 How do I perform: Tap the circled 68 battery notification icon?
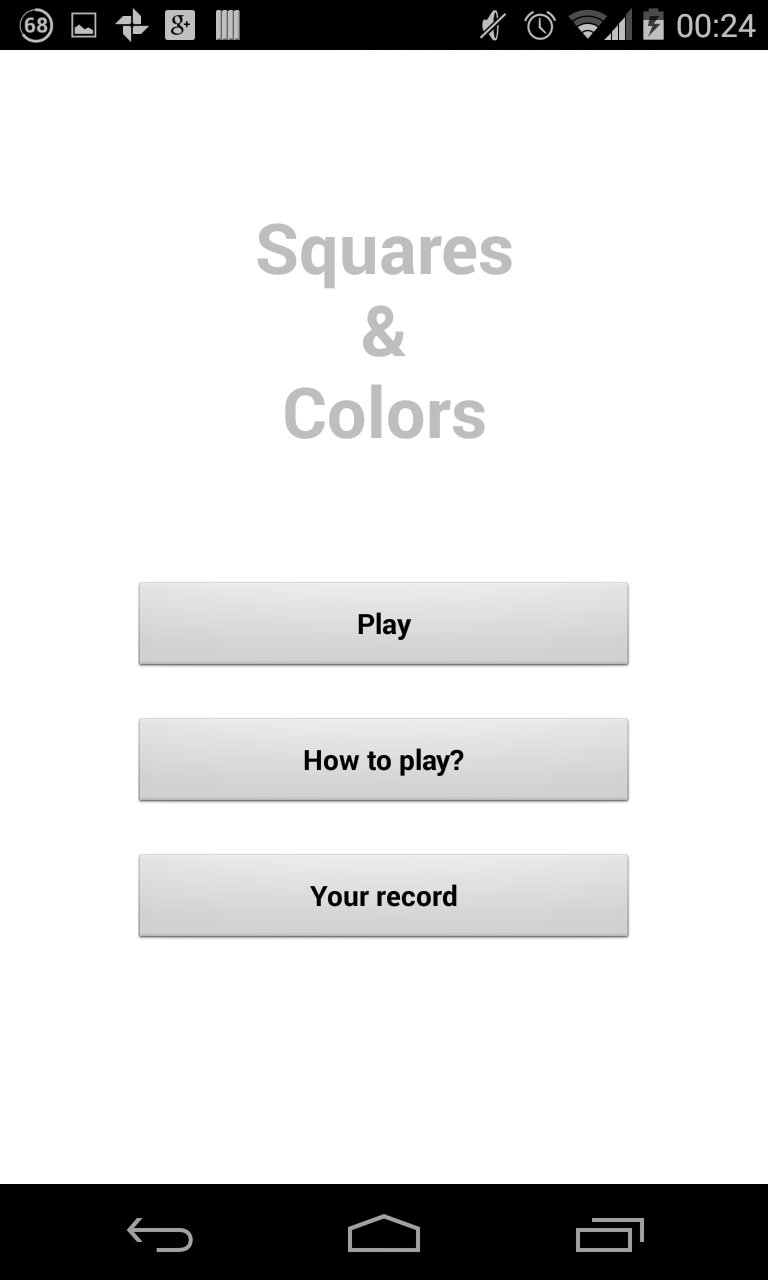[x=36, y=24]
